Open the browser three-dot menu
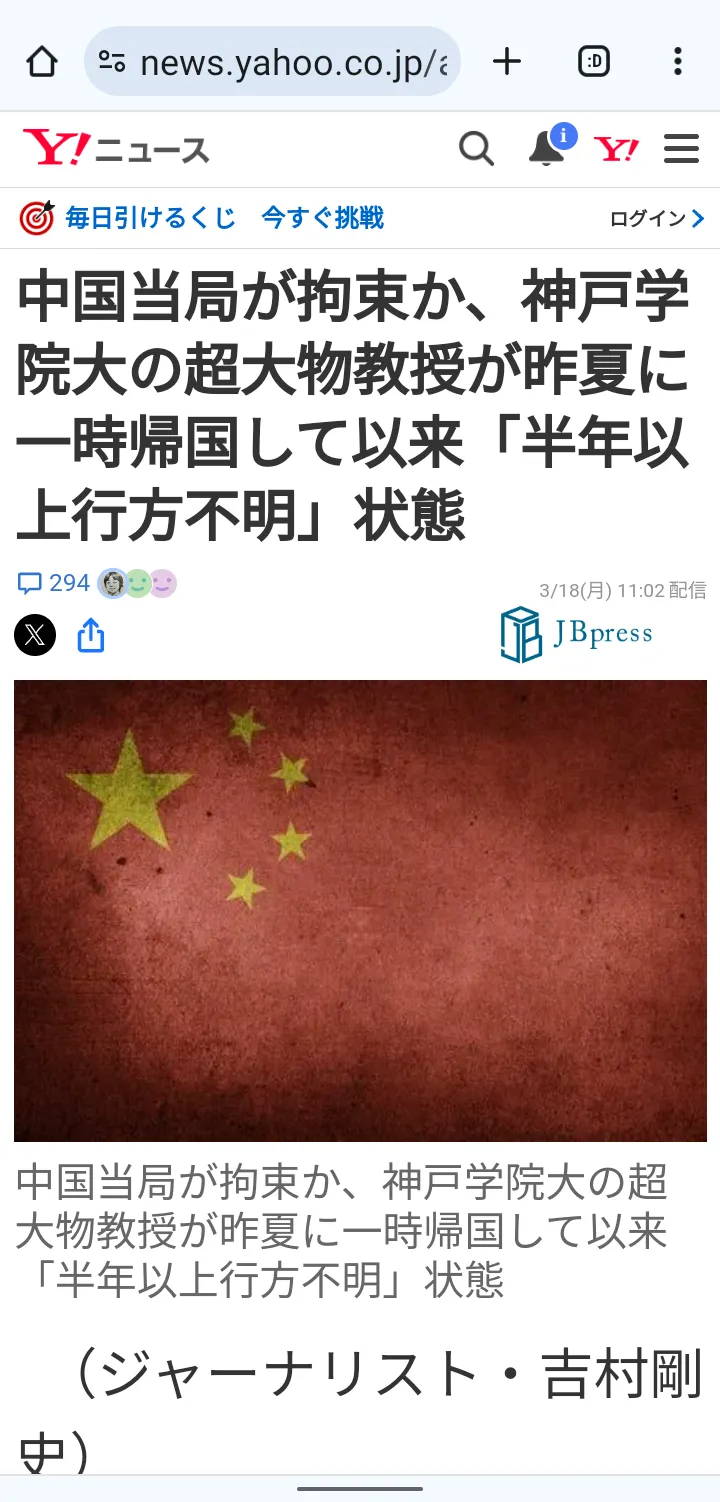 pyautogui.click(x=678, y=61)
